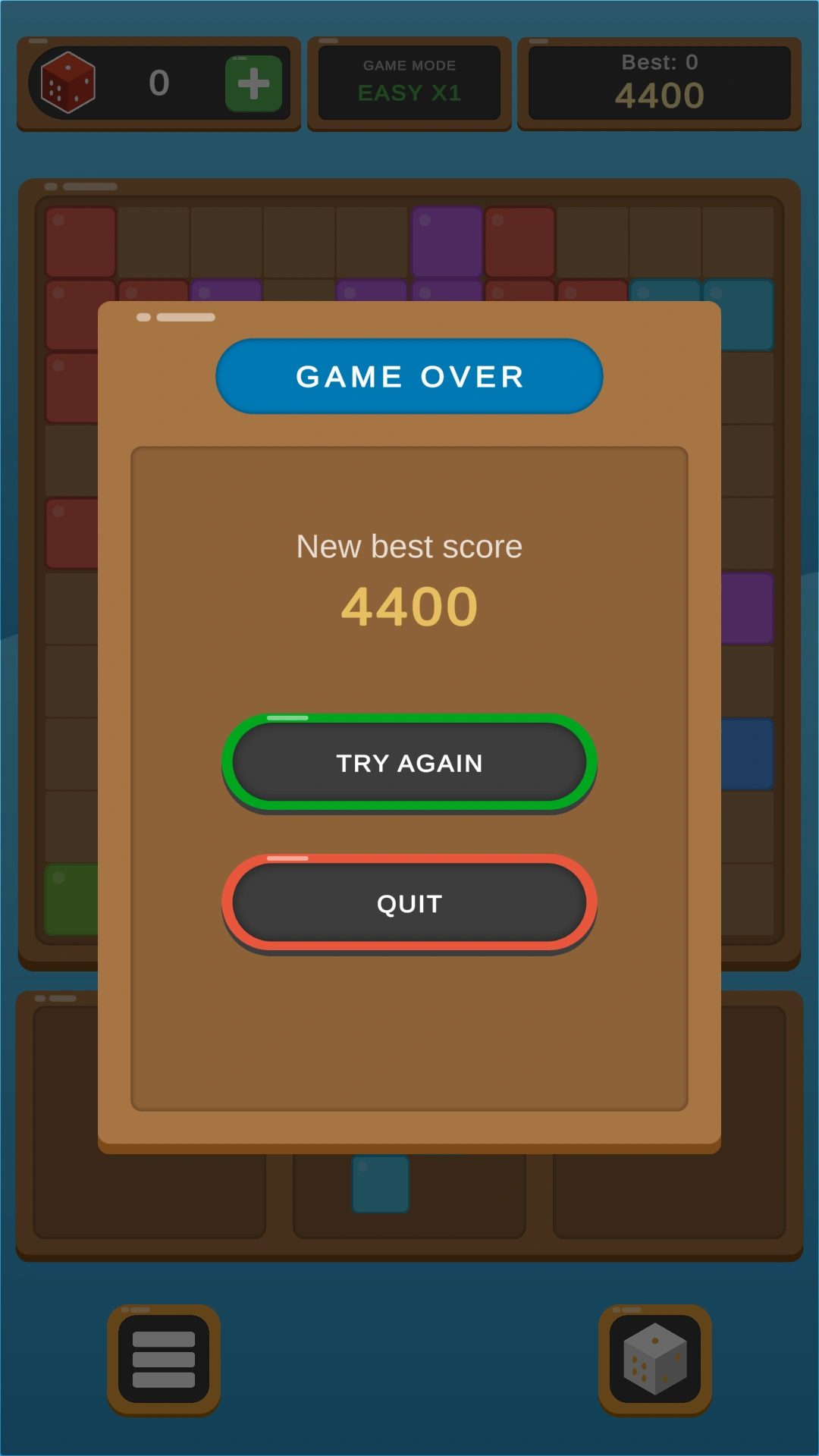Tap Try Again to restart the game

pyautogui.click(x=409, y=762)
